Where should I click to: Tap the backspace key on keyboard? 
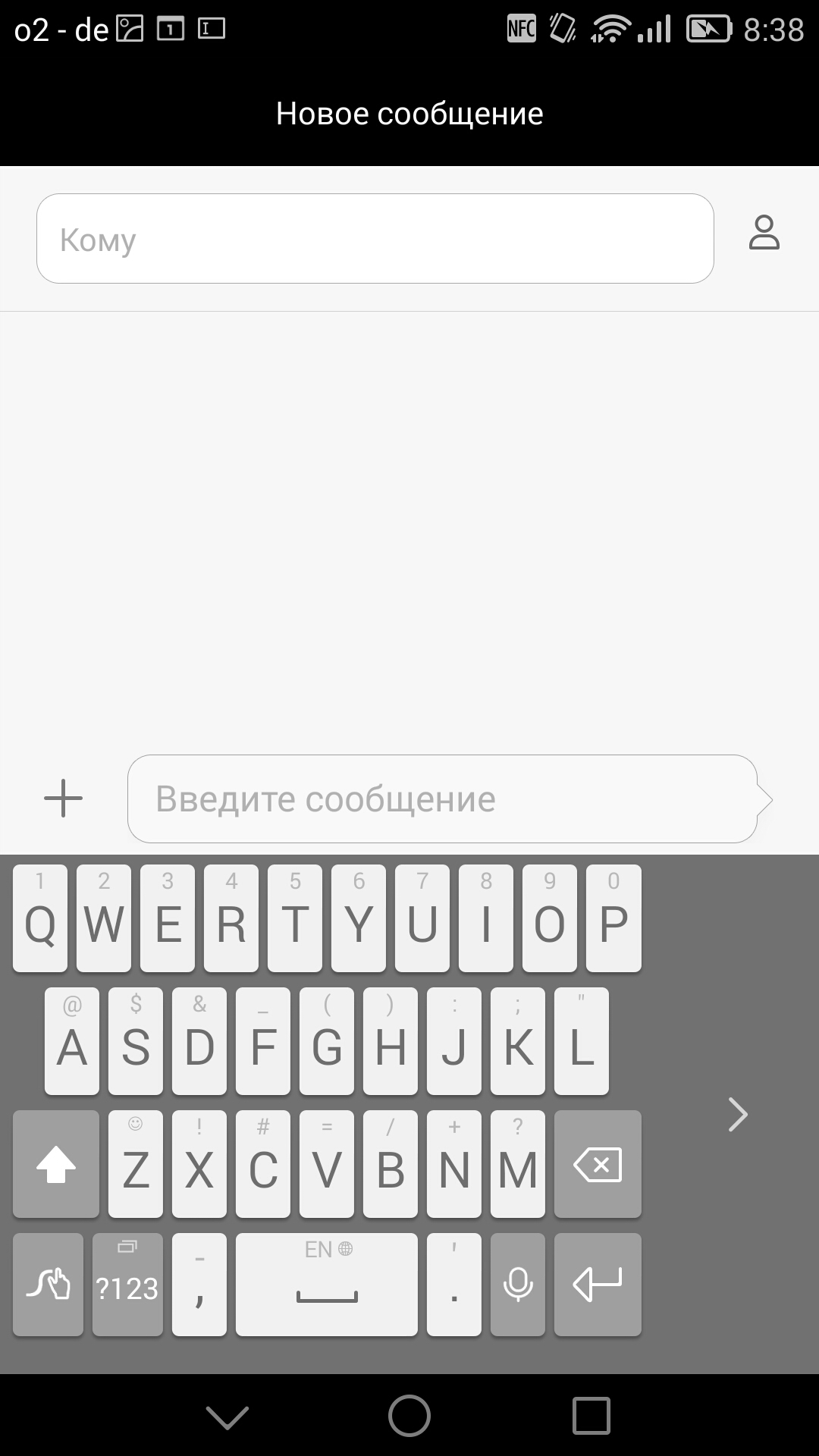click(598, 1165)
